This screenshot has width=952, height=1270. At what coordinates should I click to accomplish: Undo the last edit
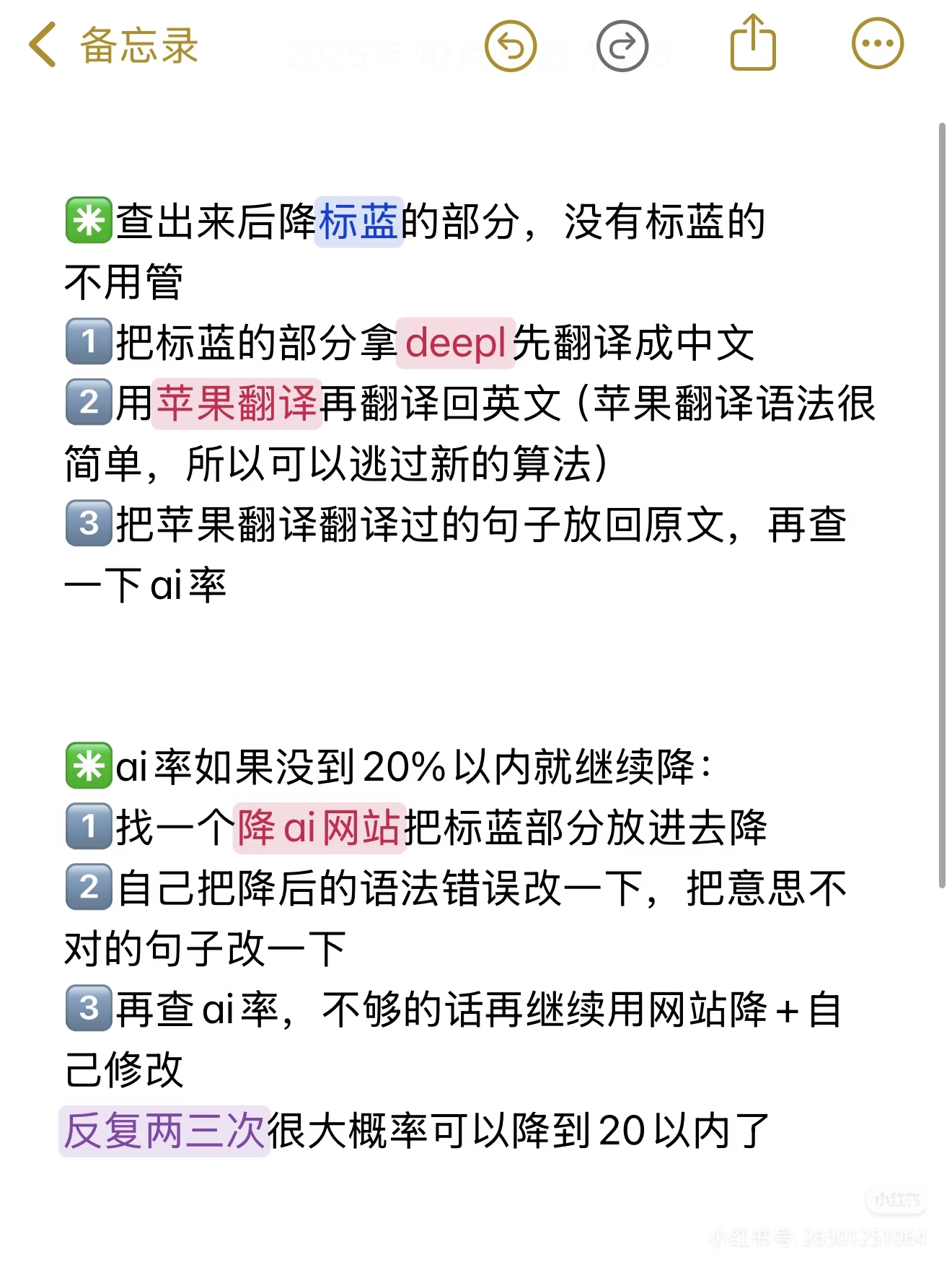(511, 46)
